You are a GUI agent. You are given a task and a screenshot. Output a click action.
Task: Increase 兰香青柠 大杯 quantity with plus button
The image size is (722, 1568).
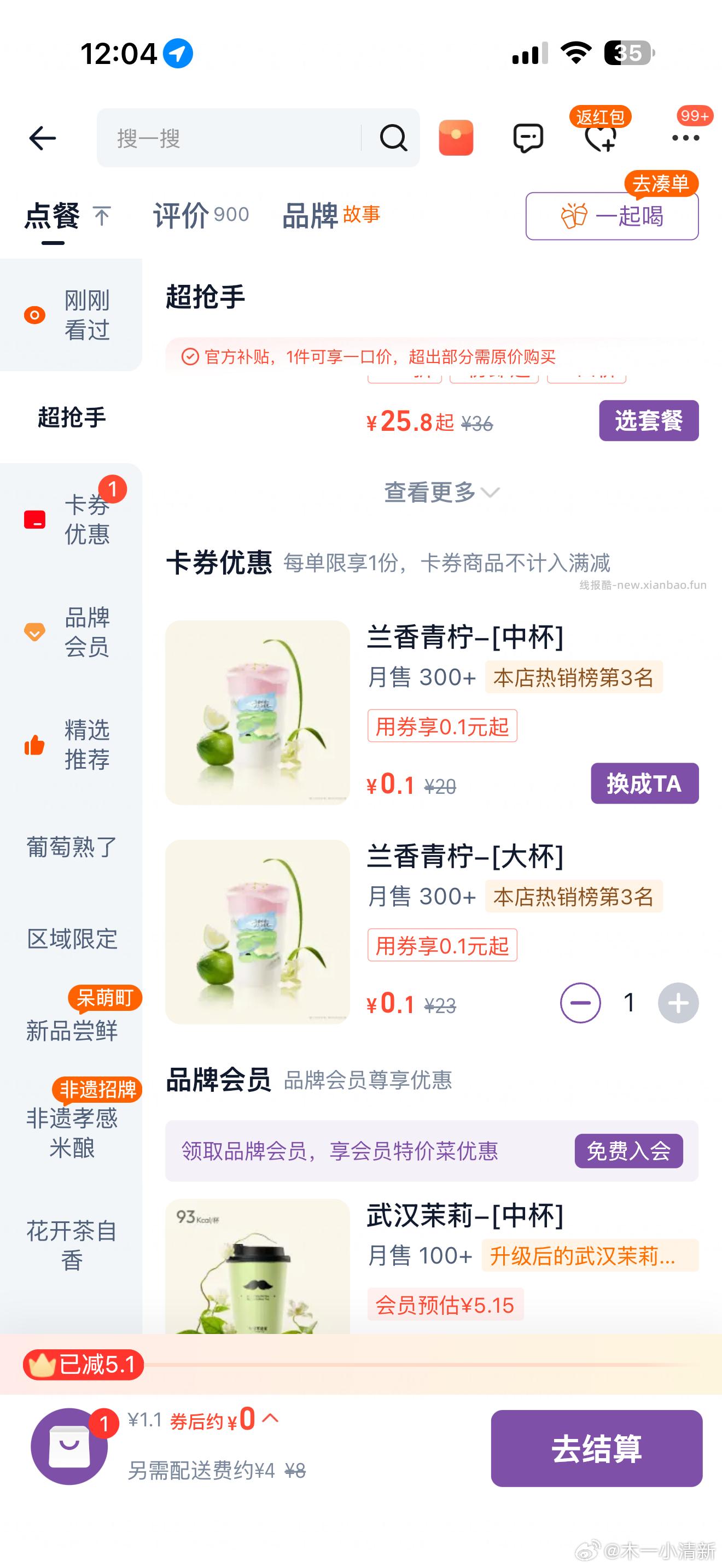[677, 1003]
